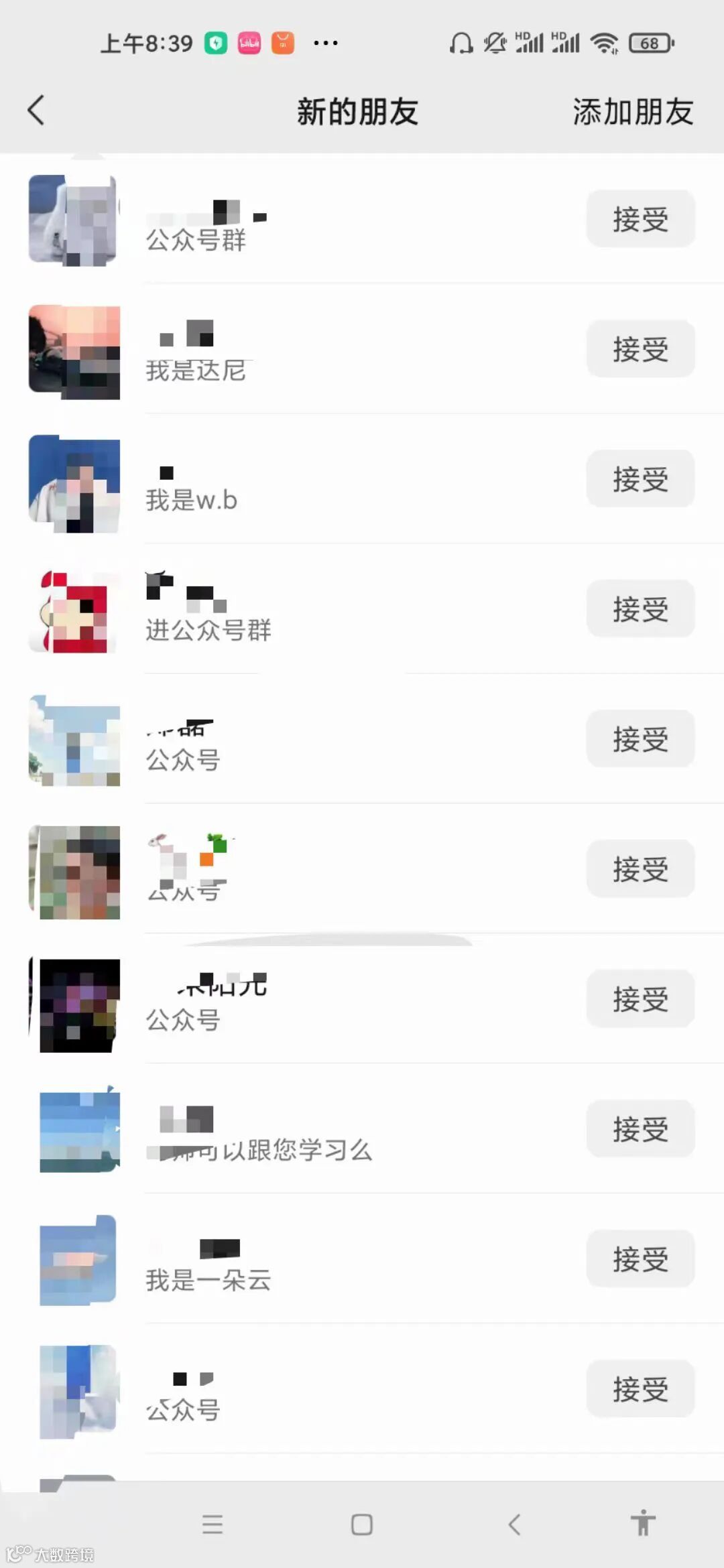
Task: Go to the system home screen
Action: click(x=362, y=1524)
